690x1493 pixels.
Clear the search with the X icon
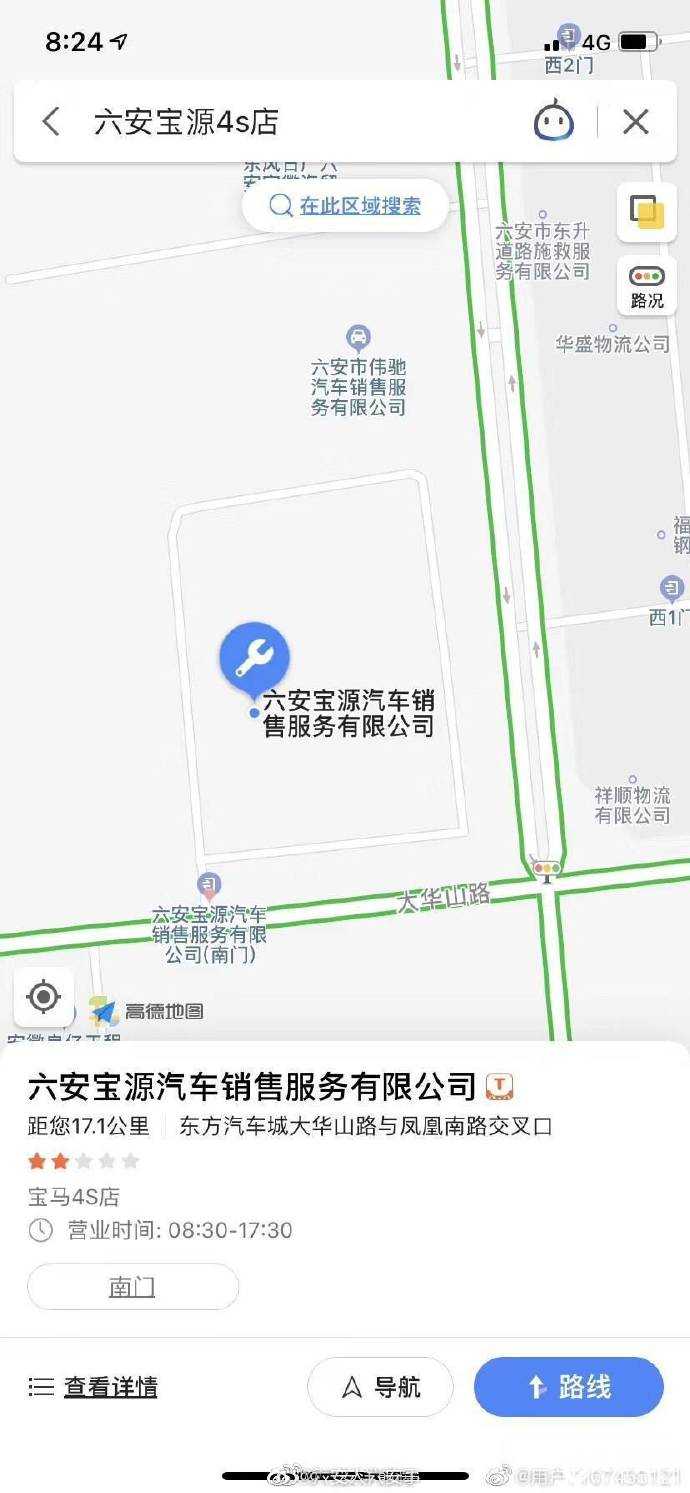(x=636, y=122)
